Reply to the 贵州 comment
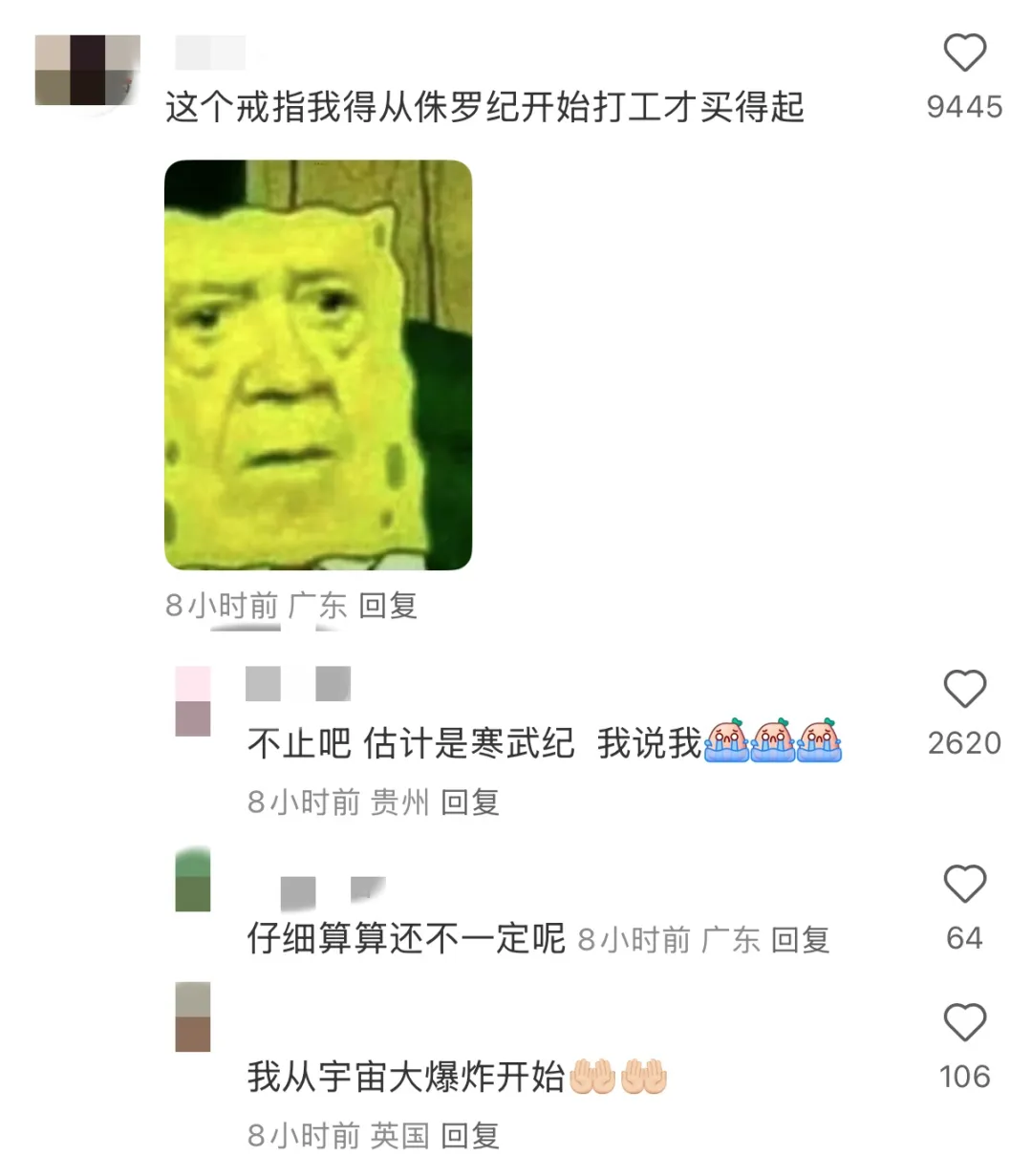This screenshot has height=1176, width=1032. click(470, 802)
